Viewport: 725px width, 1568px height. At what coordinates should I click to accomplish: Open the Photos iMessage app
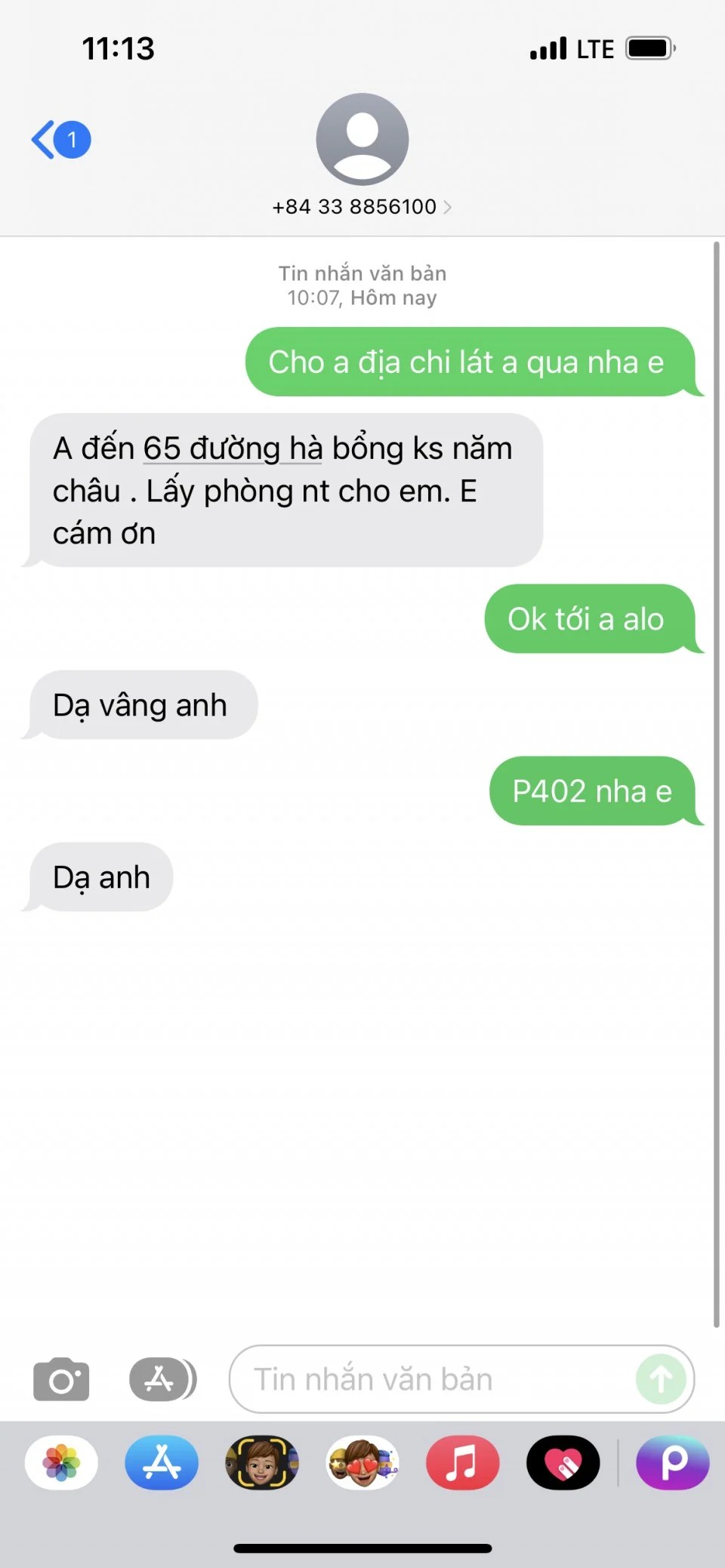coord(61,1462)
